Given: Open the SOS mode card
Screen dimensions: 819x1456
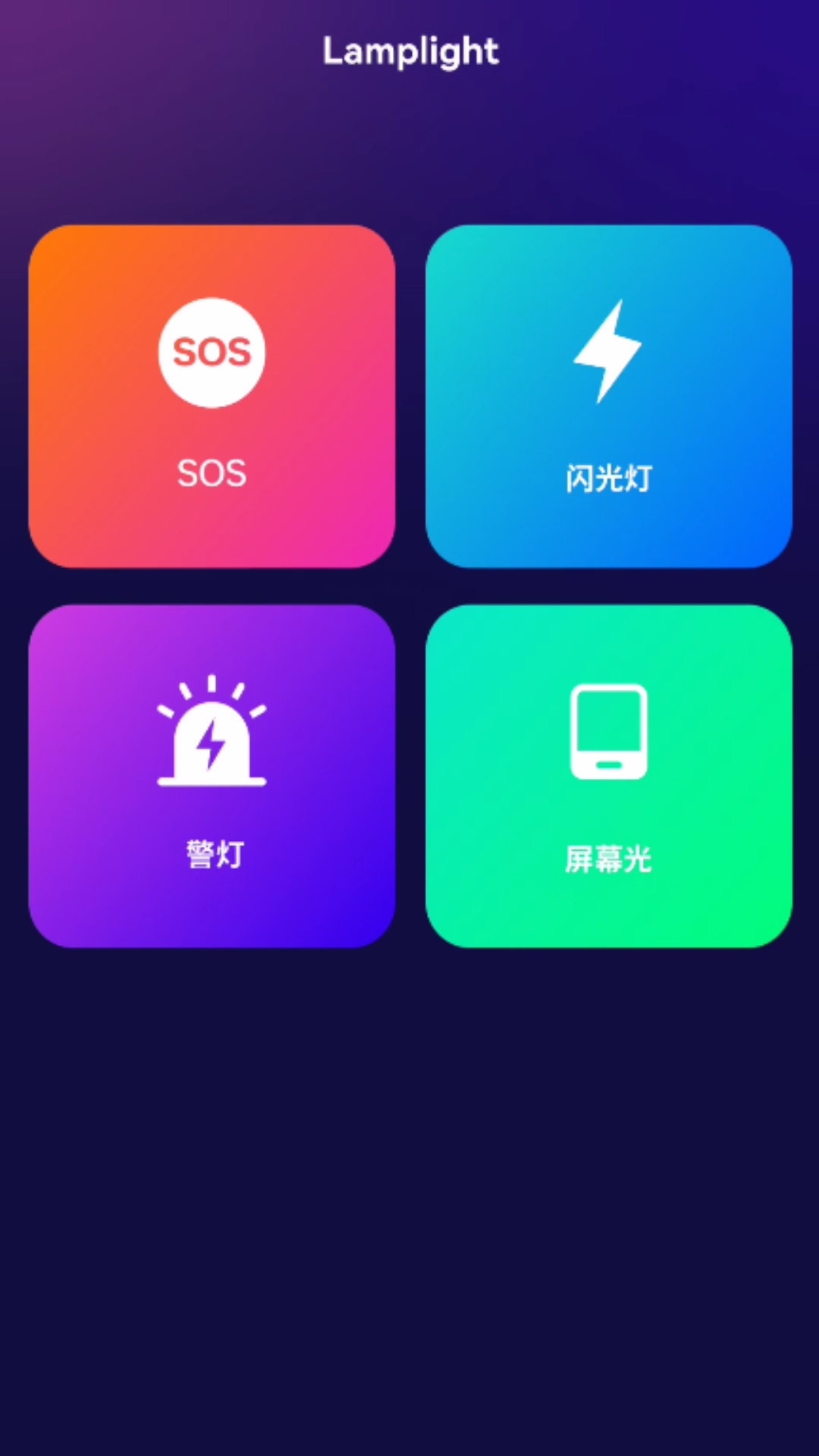Looking at the screenshot, I should tap(212, 396).
